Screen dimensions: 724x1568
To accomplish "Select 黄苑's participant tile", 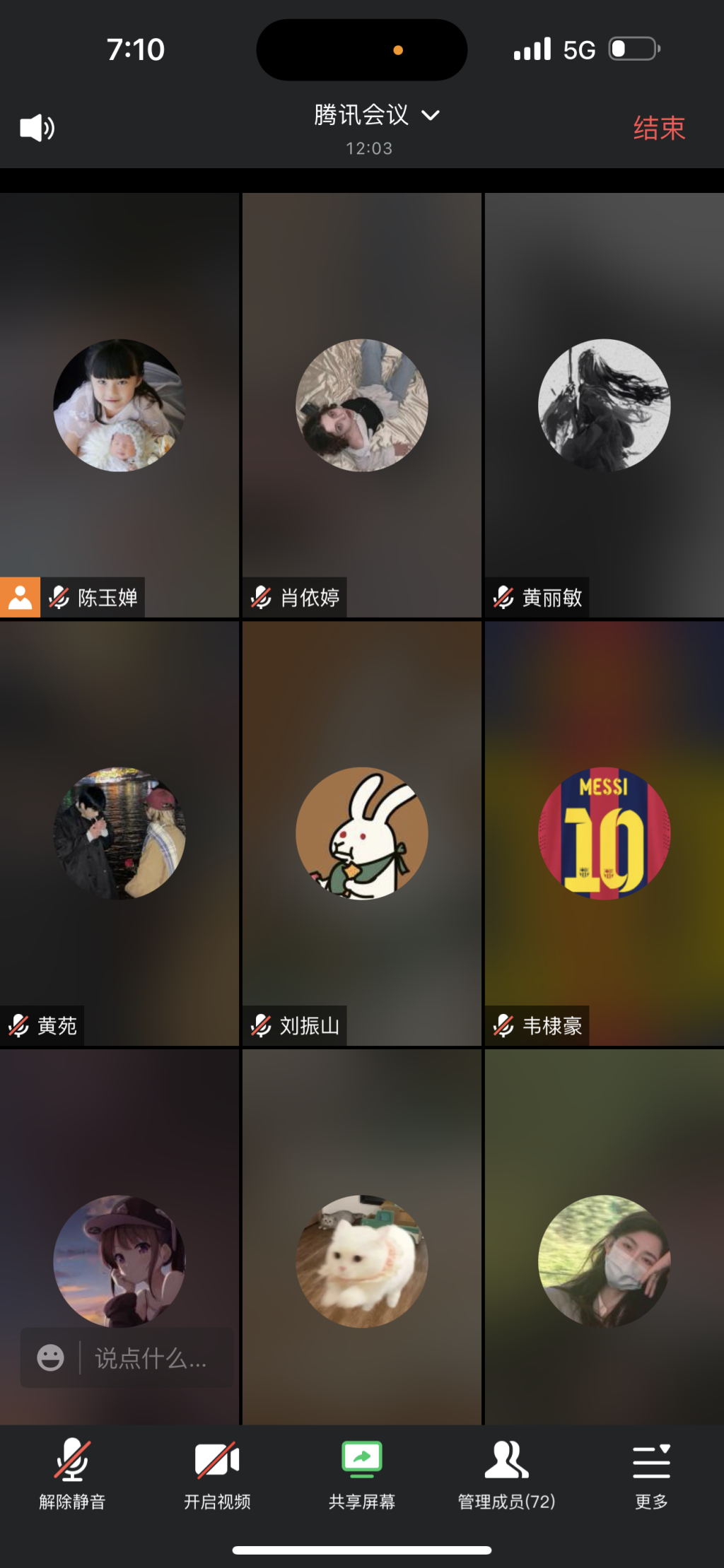I will [119, 833].
